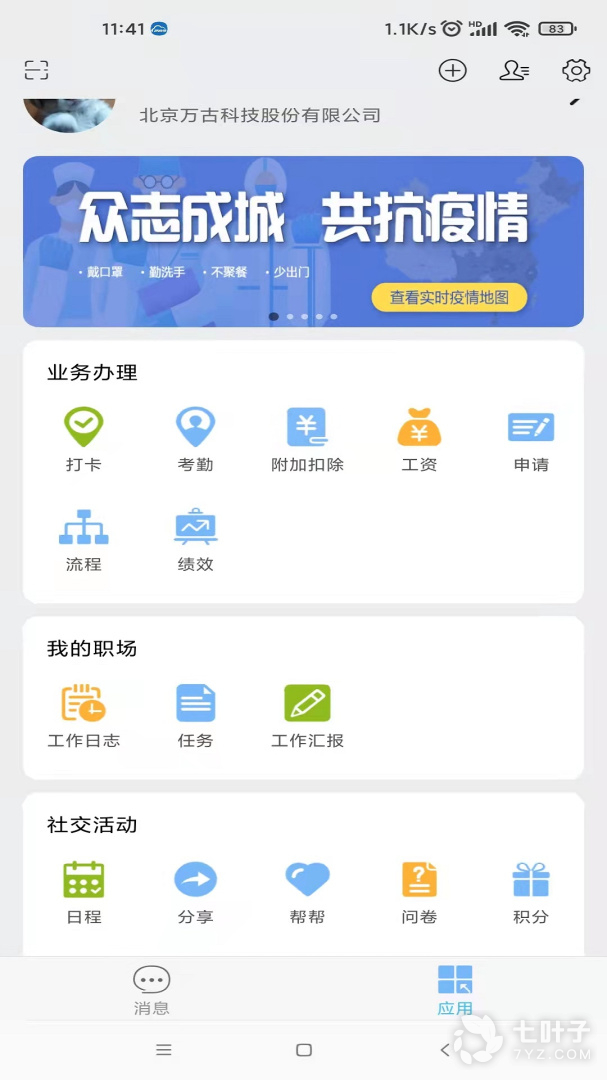Open 申请 applications
The image size is (607, 1080).
[531, 439]
